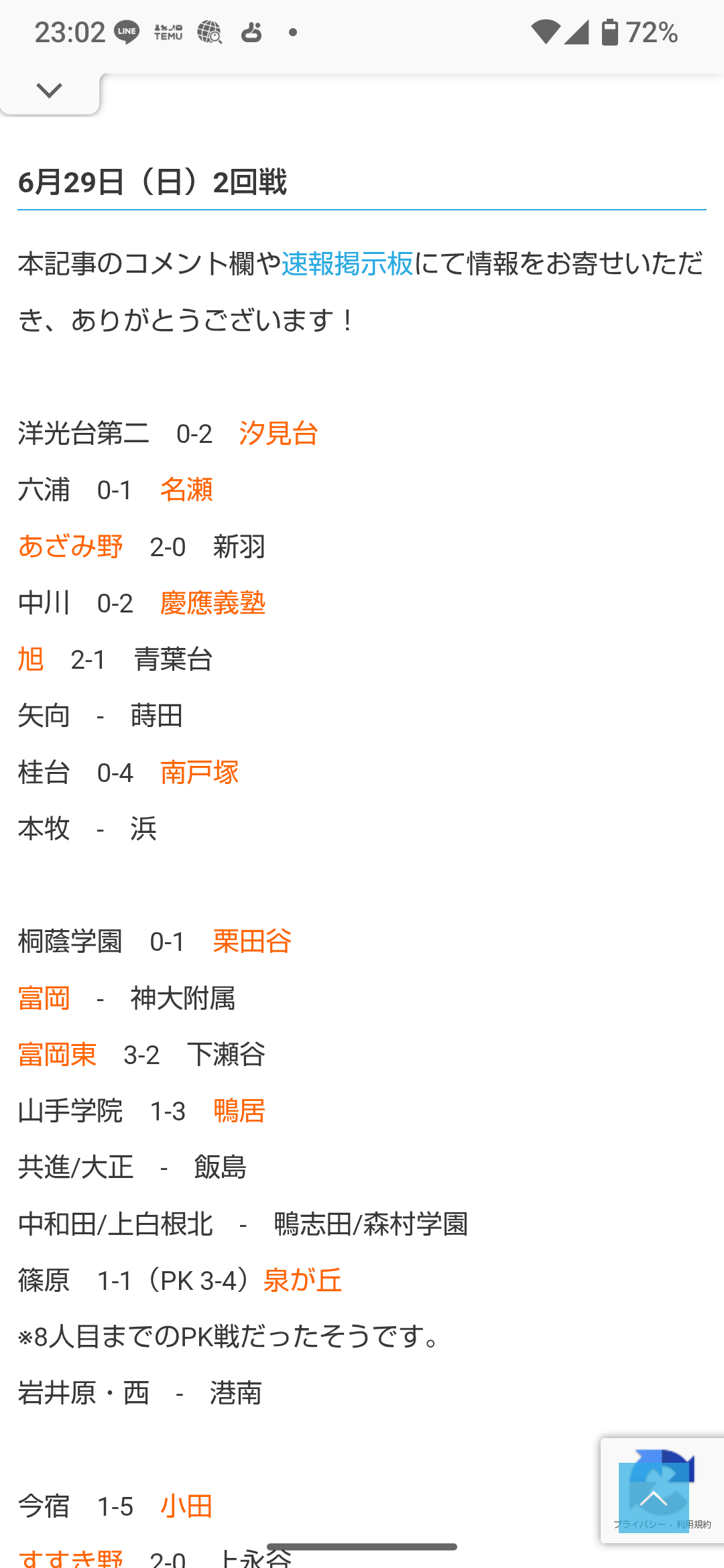
Task: Tap the scroll-to-top arrow button
Action: pos(654,1498)
